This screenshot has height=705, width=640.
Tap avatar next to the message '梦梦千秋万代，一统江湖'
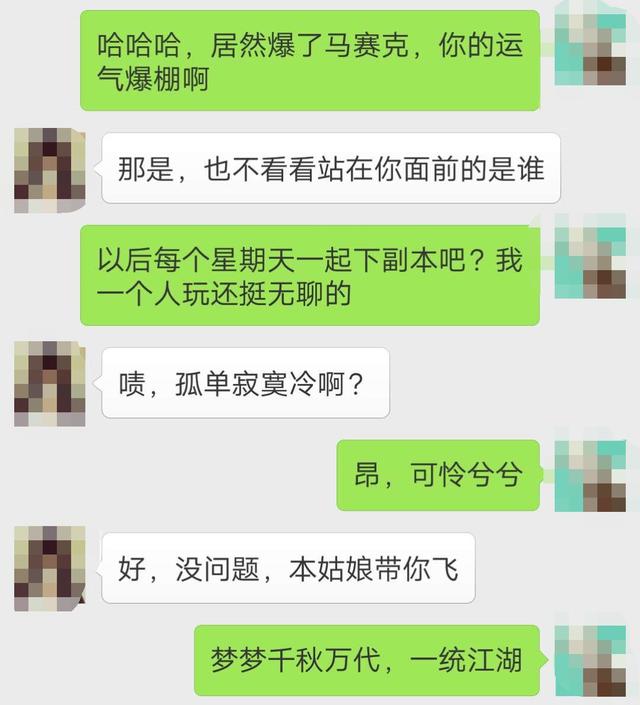pyautogui.click(x=590, y=660)
